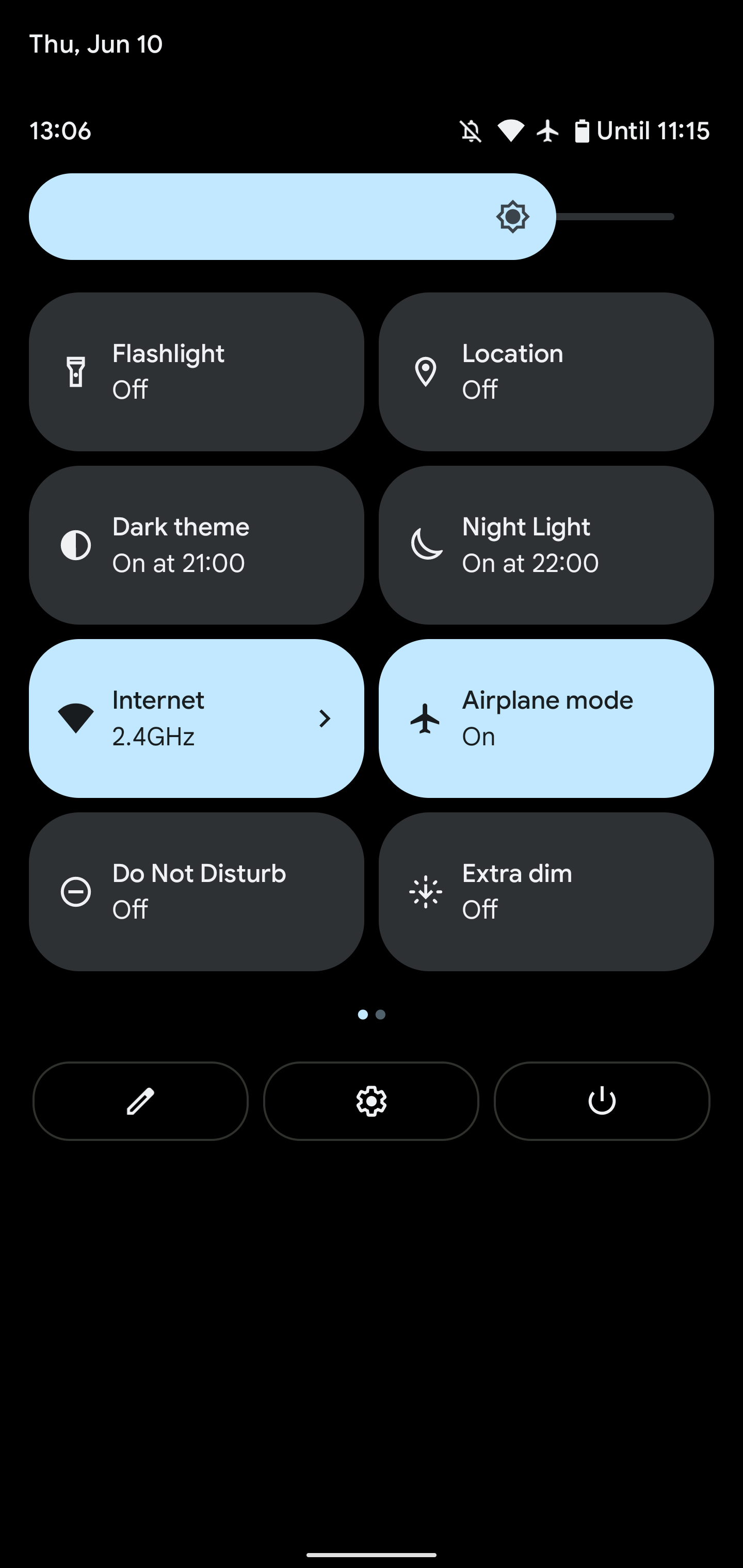
Task: Toggle the Night Light tile
Action: pos(546,545)
